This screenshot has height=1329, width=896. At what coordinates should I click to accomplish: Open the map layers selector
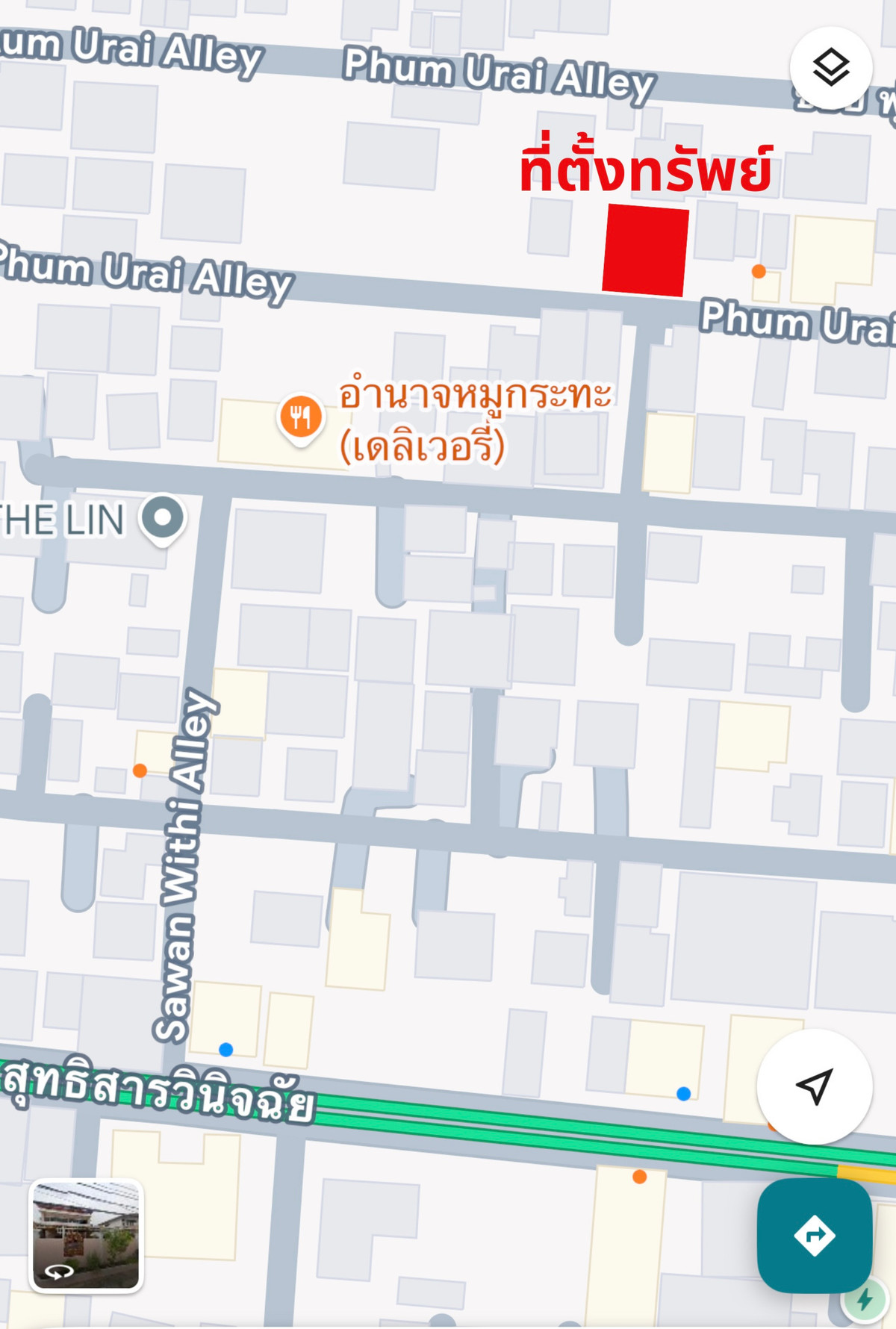(830, 67)
